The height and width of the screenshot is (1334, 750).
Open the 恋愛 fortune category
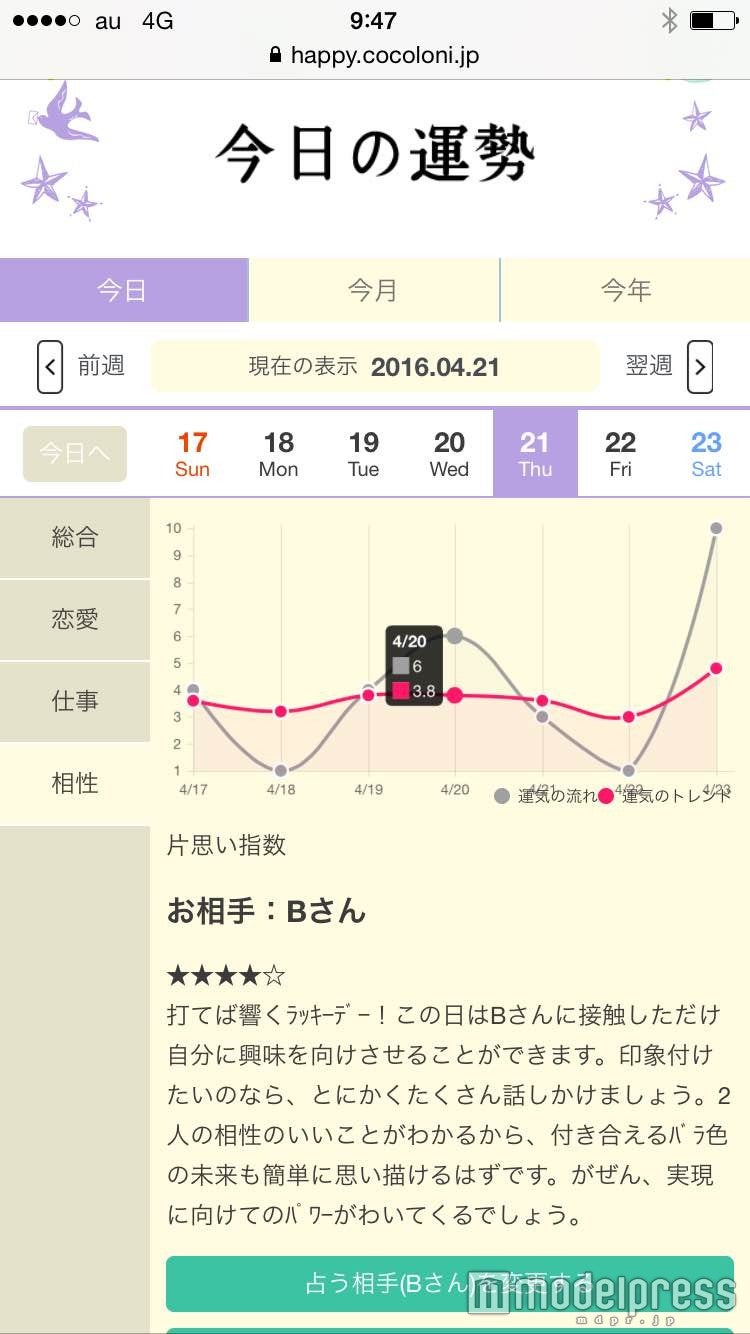(x=75, y=619)
